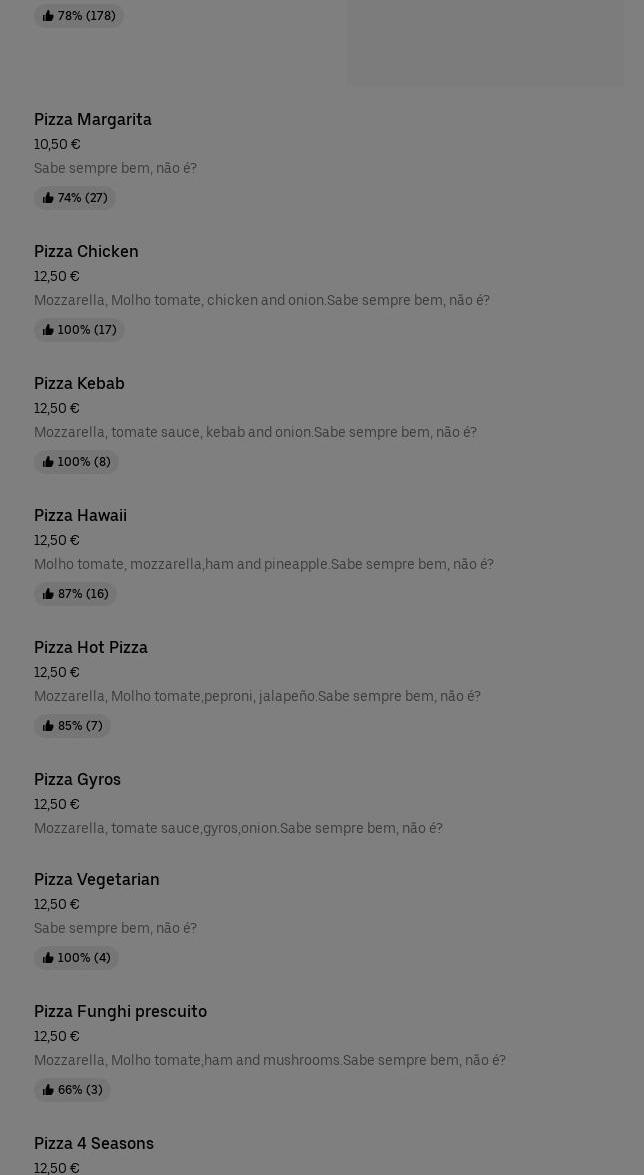Open Pizza Kebab details

pyautogui.click(x=79, y=384)
